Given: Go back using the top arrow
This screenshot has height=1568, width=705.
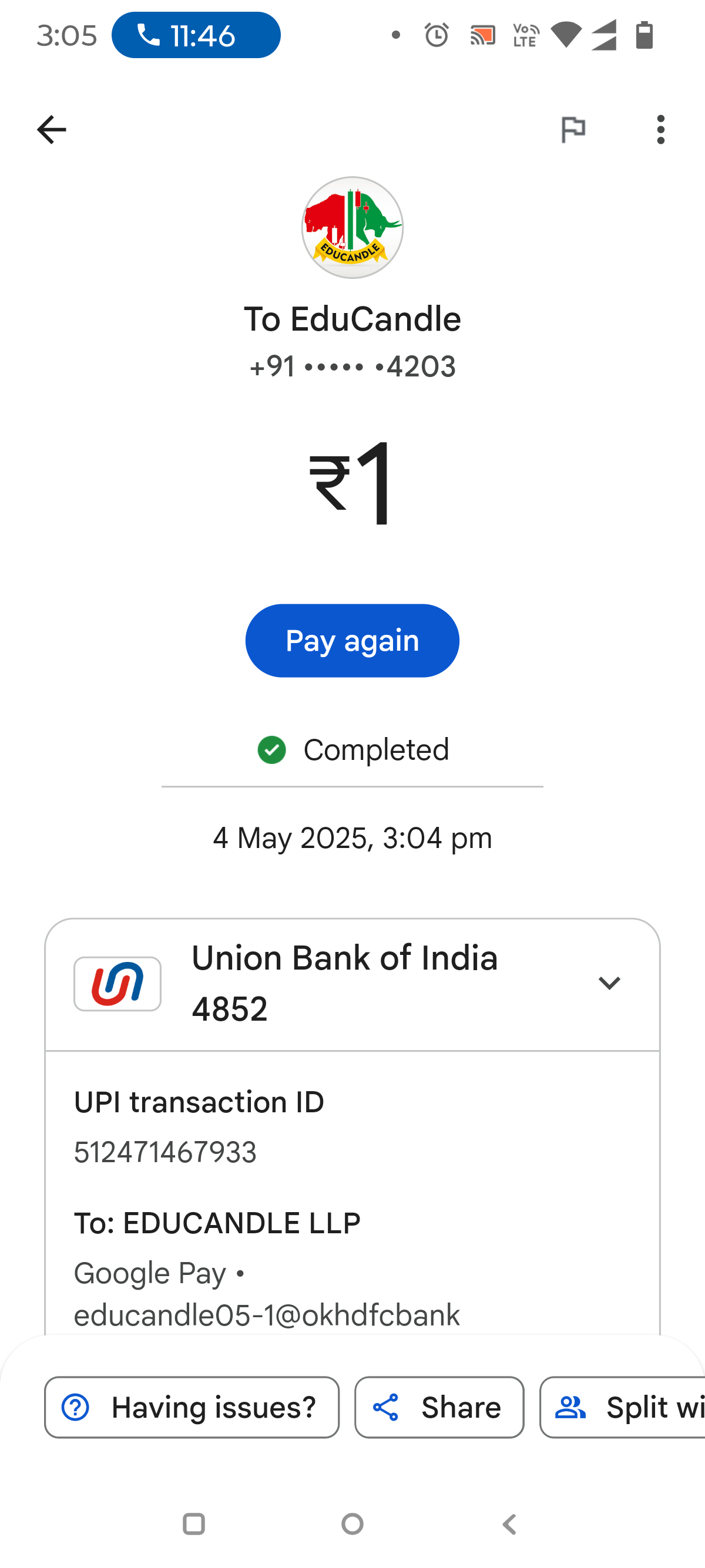Looking at the screenshot, I should (51, 130).
